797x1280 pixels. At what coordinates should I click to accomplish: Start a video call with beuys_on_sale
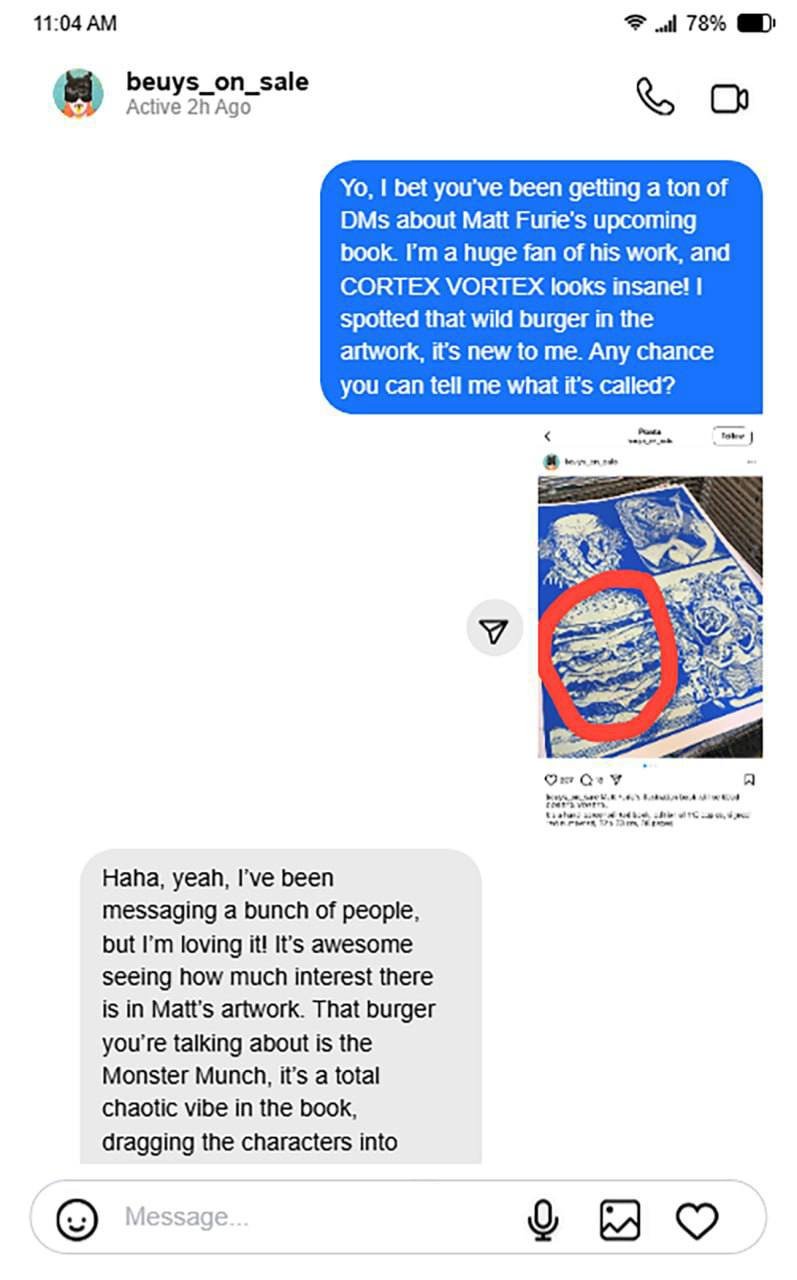click(729, 98)
